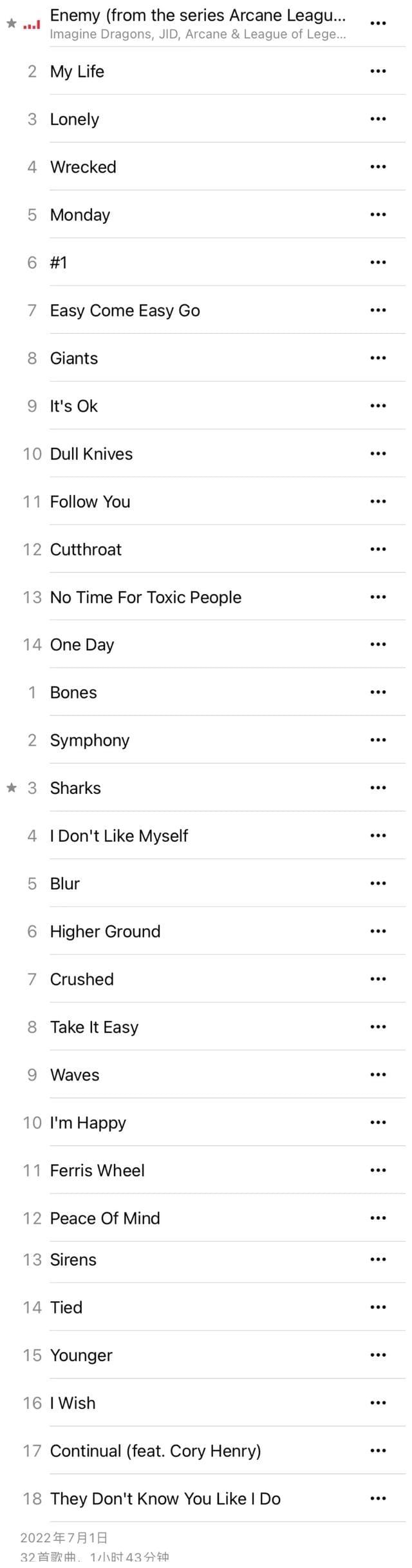This screenshot has width=412, height=1568.
Task: Open more options for I Don't Like Myself
Action: (x=378, y=836)
